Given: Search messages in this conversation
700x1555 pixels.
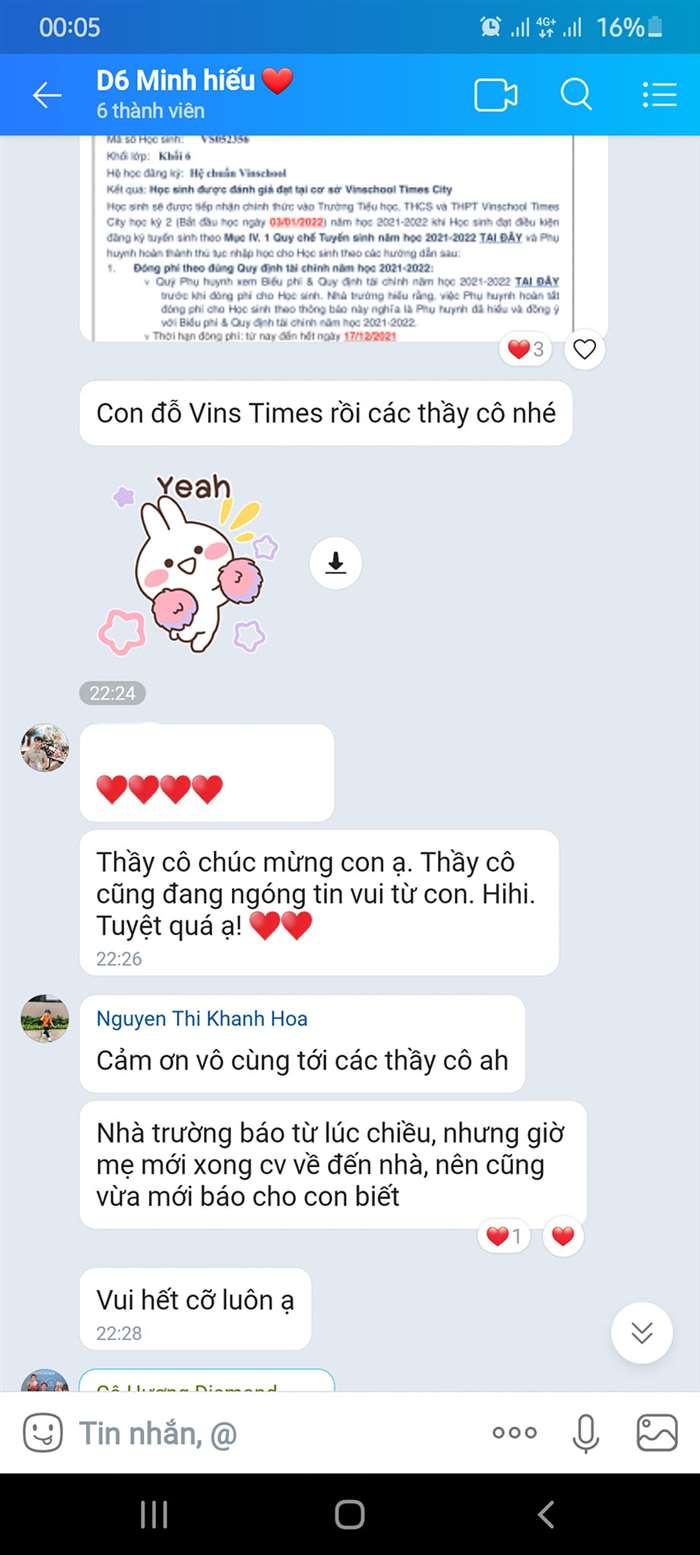Looking at the screenshot, I should (x=576, y=95).
